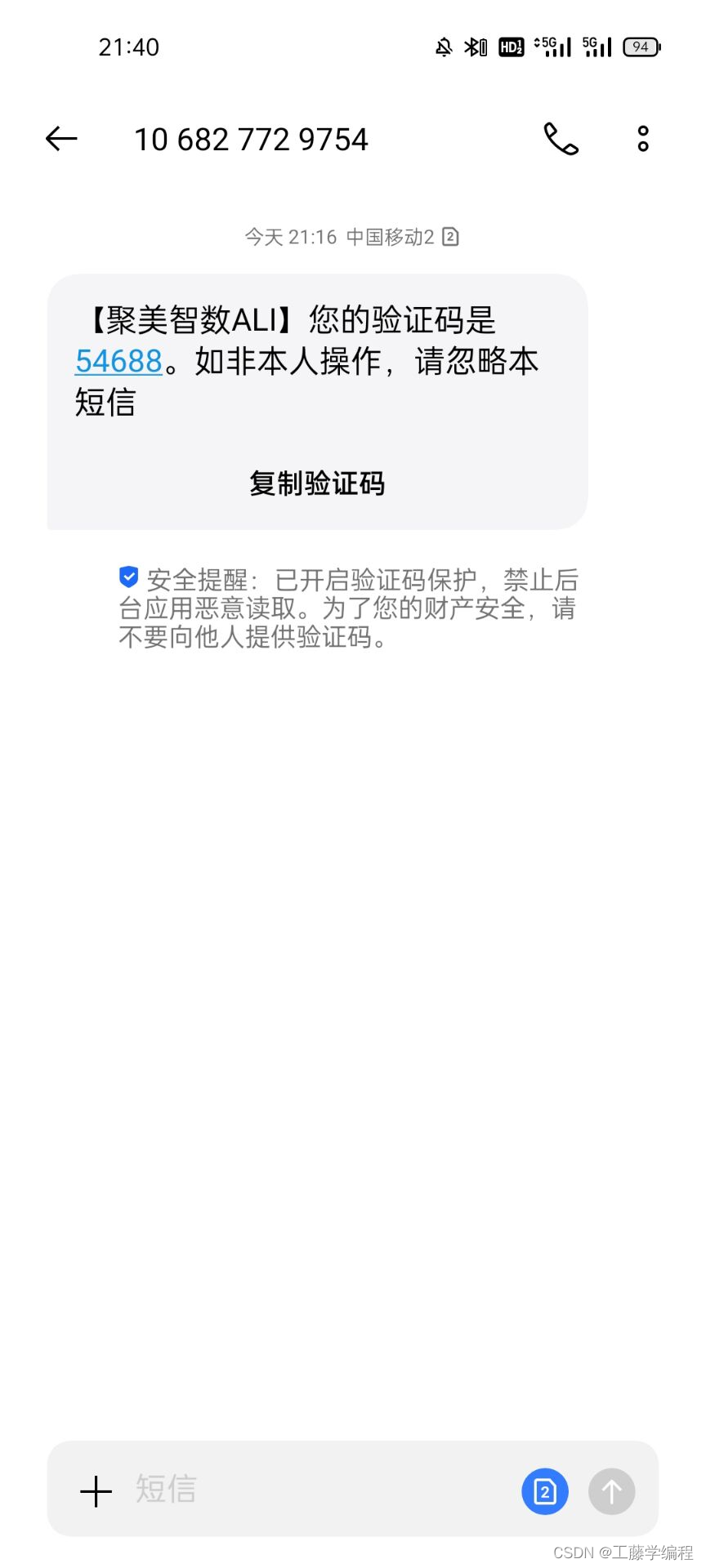Screen dimensions: 706x1568
Task: Tap the plus icon to add an attachment
Action: click(95, 1490)
